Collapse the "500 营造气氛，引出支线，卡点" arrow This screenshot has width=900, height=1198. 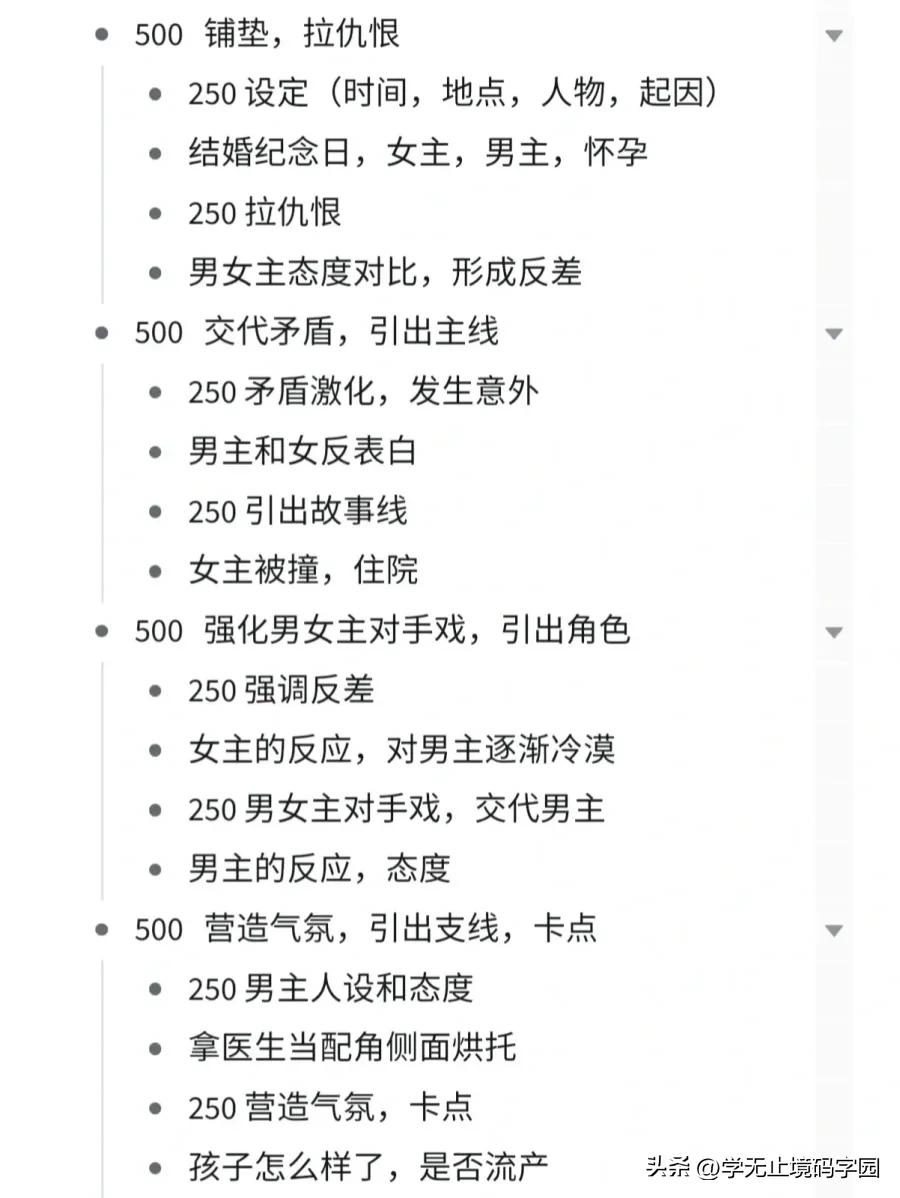833,930
